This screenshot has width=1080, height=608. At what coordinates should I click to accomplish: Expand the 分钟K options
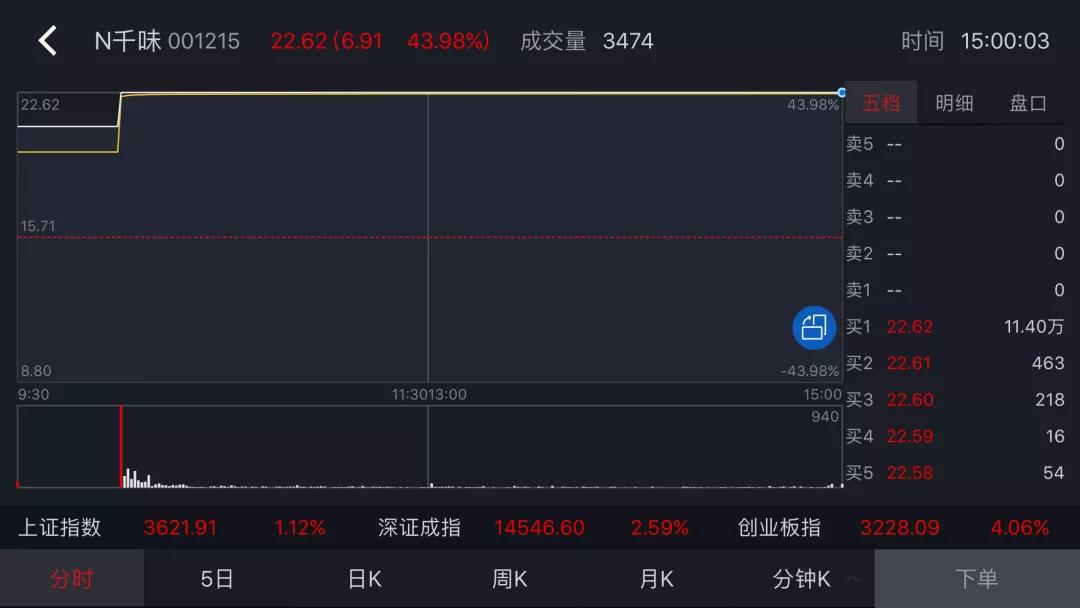point(814,579)
